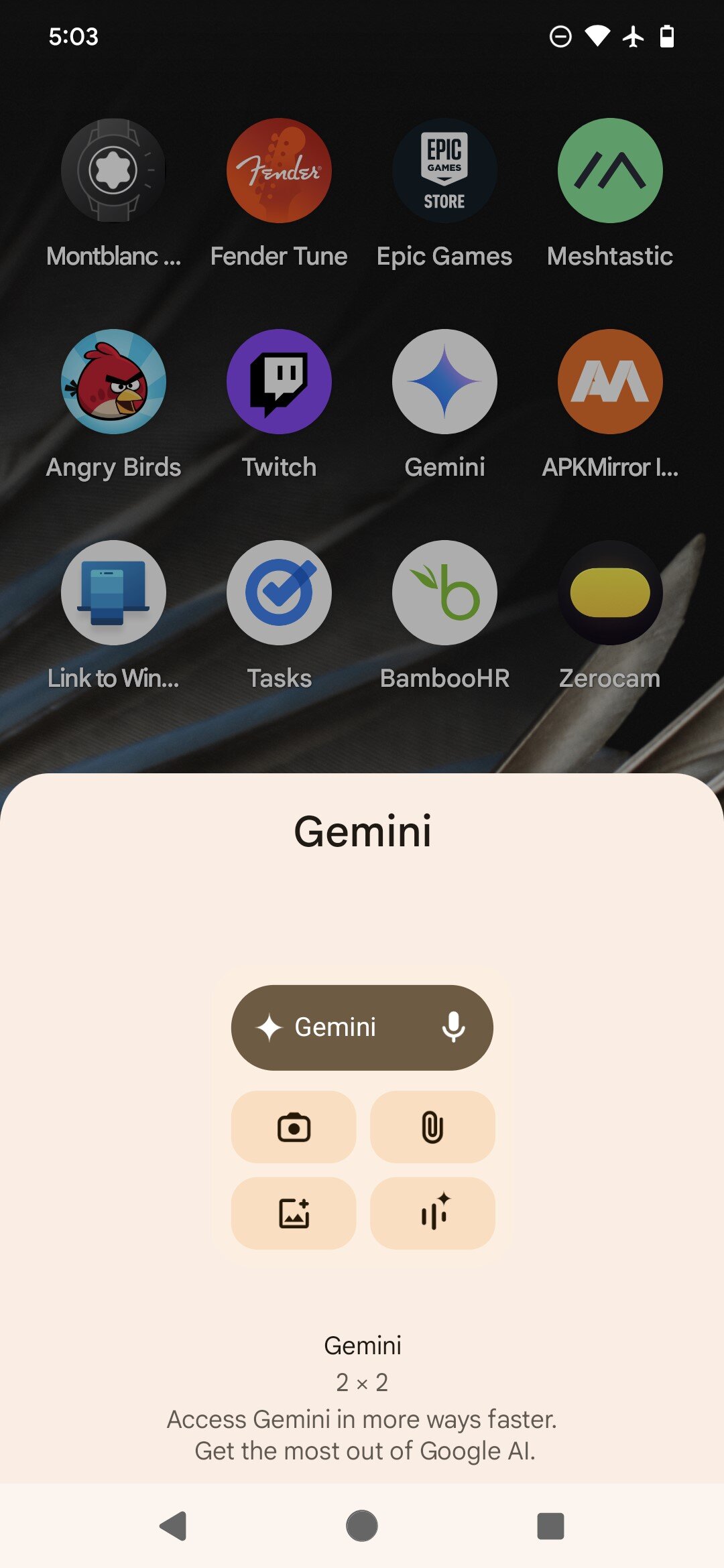Image resolution: width=724 pixels, height=1568 pixels.
Task: Launch Twitch
Action: coord(279,382)
